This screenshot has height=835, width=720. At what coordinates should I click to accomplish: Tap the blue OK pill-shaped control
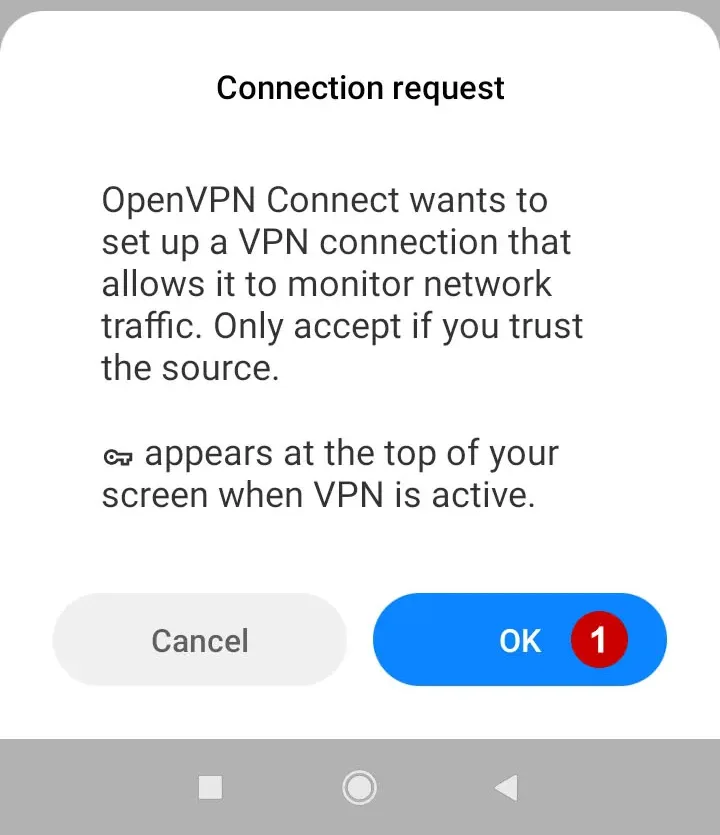tap(520, 641)
